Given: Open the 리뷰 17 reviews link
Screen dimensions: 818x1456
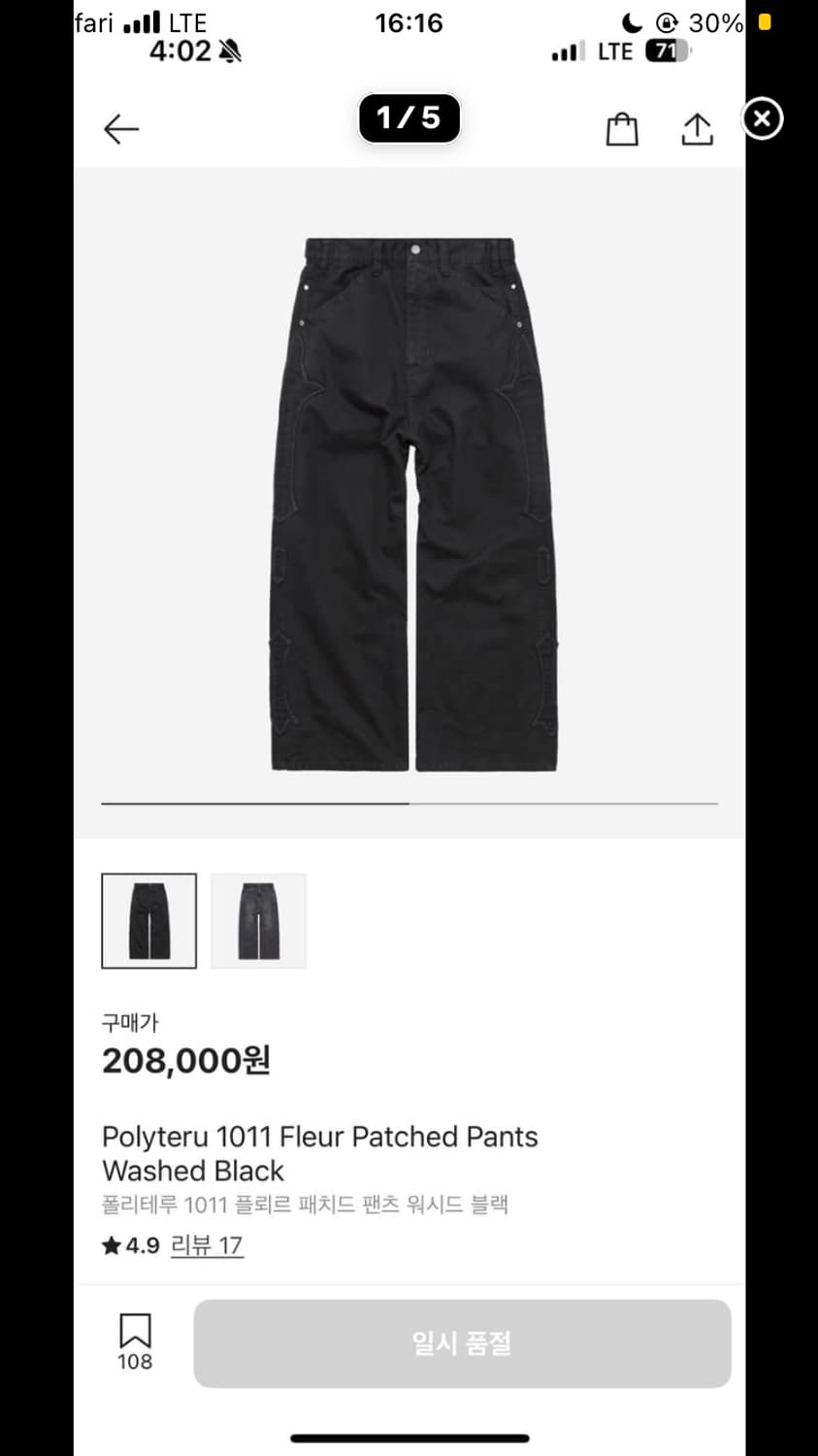Looking at the screenshot, I should click(207, 1245).
